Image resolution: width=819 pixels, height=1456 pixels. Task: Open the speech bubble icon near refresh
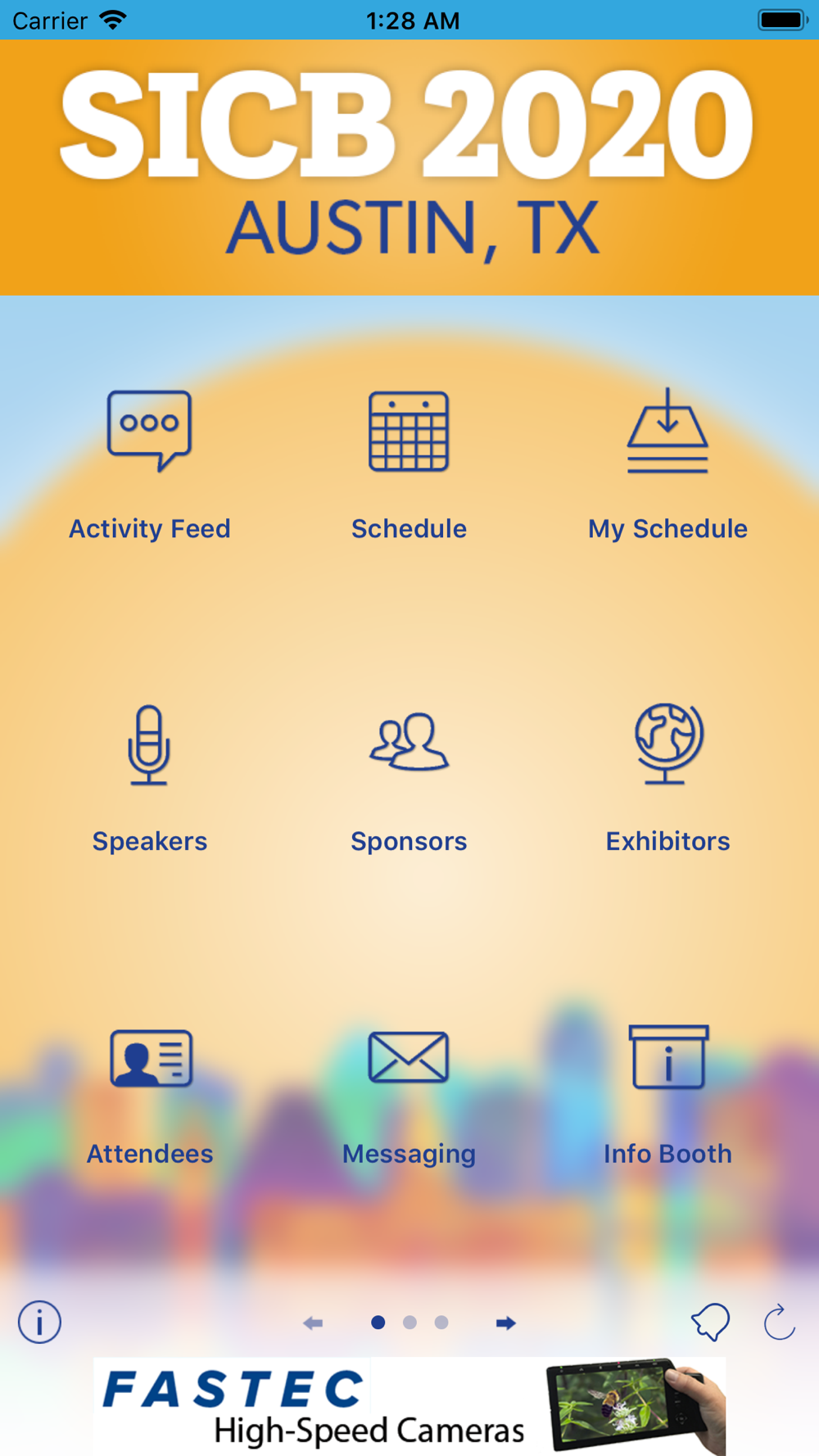pyautogui.click(x=710, y=1322)
